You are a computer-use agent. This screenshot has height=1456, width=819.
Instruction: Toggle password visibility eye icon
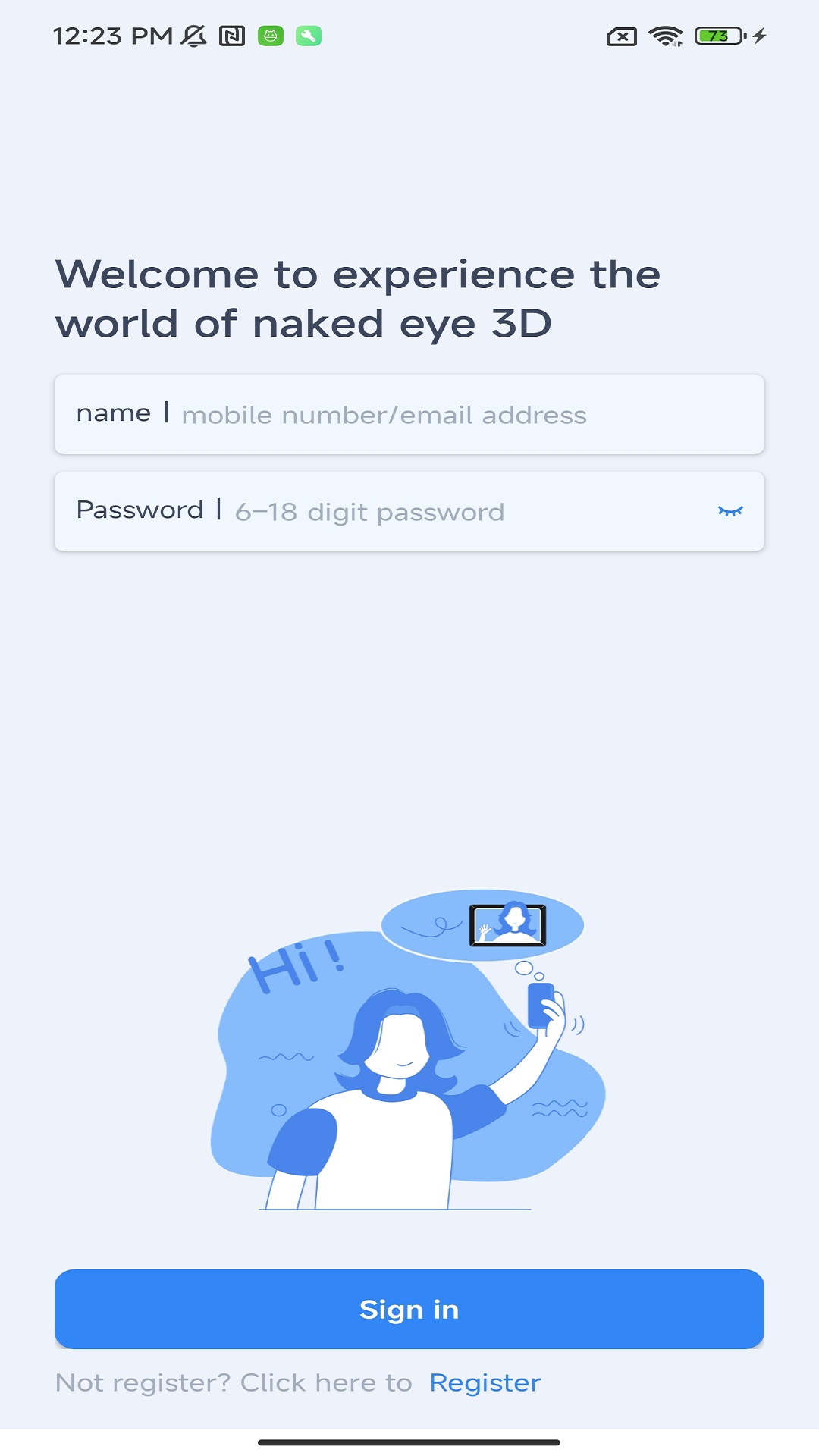(x=730, y=512)
